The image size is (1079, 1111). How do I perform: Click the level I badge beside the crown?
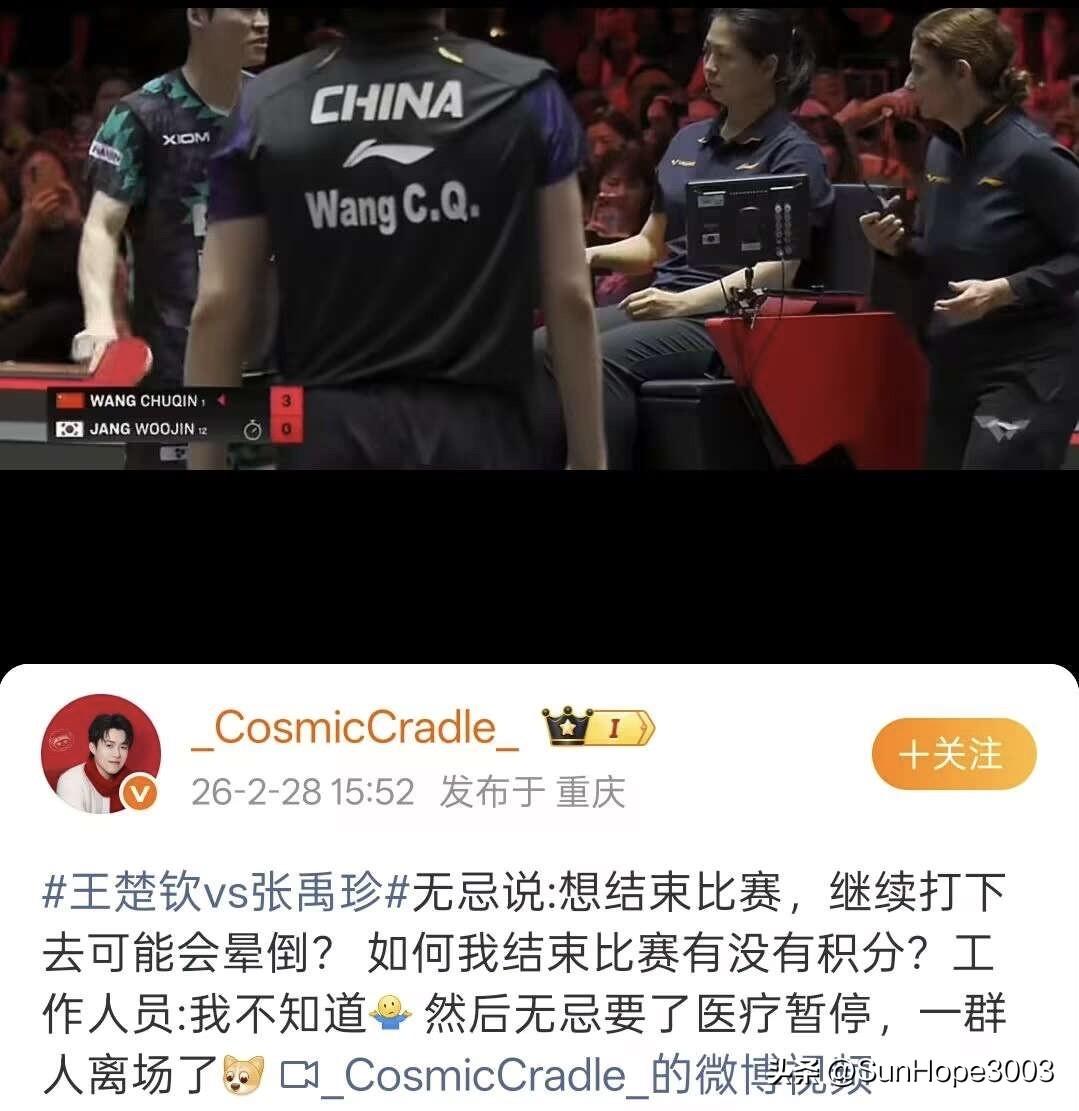click(613, 730)
